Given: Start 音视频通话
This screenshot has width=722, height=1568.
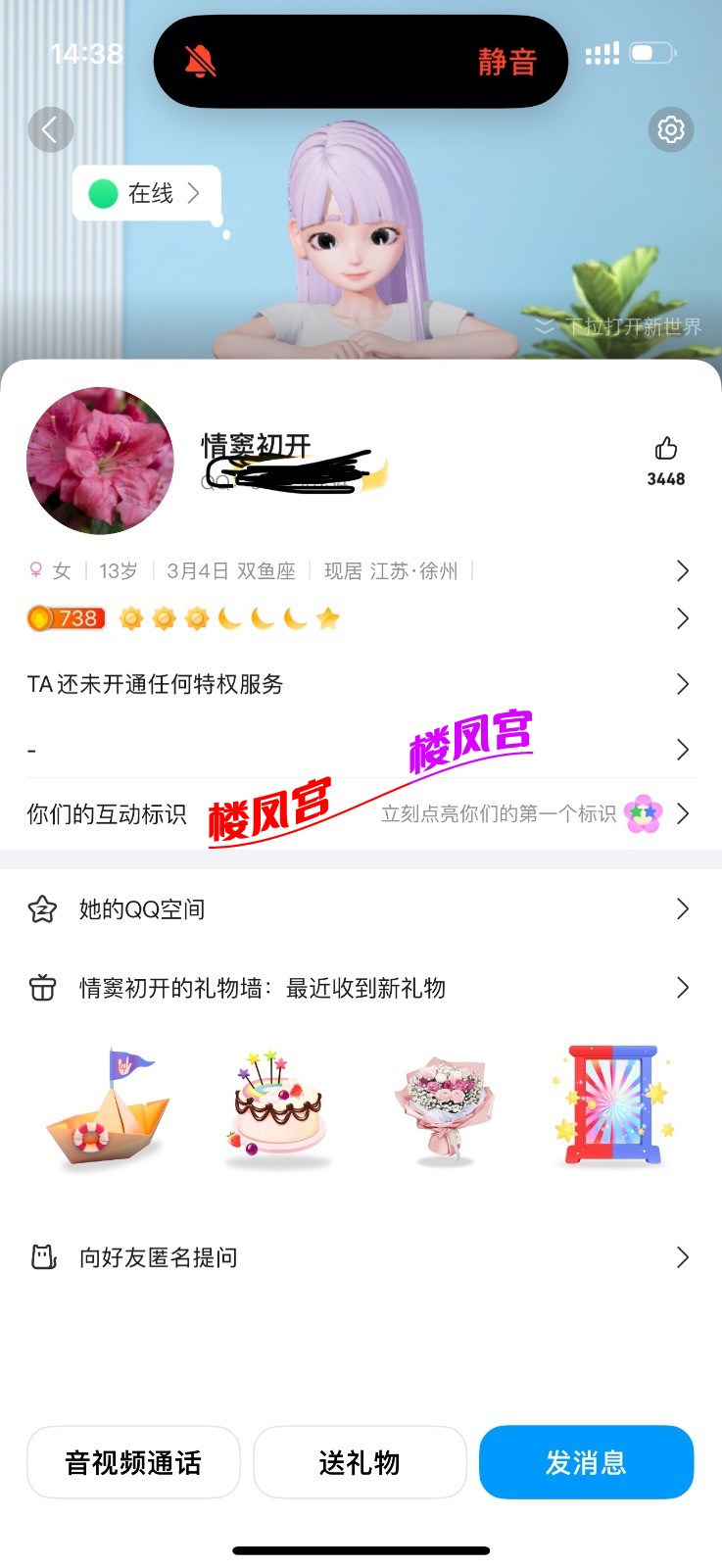Looking at the screenshot, I should click(133, 1462).
